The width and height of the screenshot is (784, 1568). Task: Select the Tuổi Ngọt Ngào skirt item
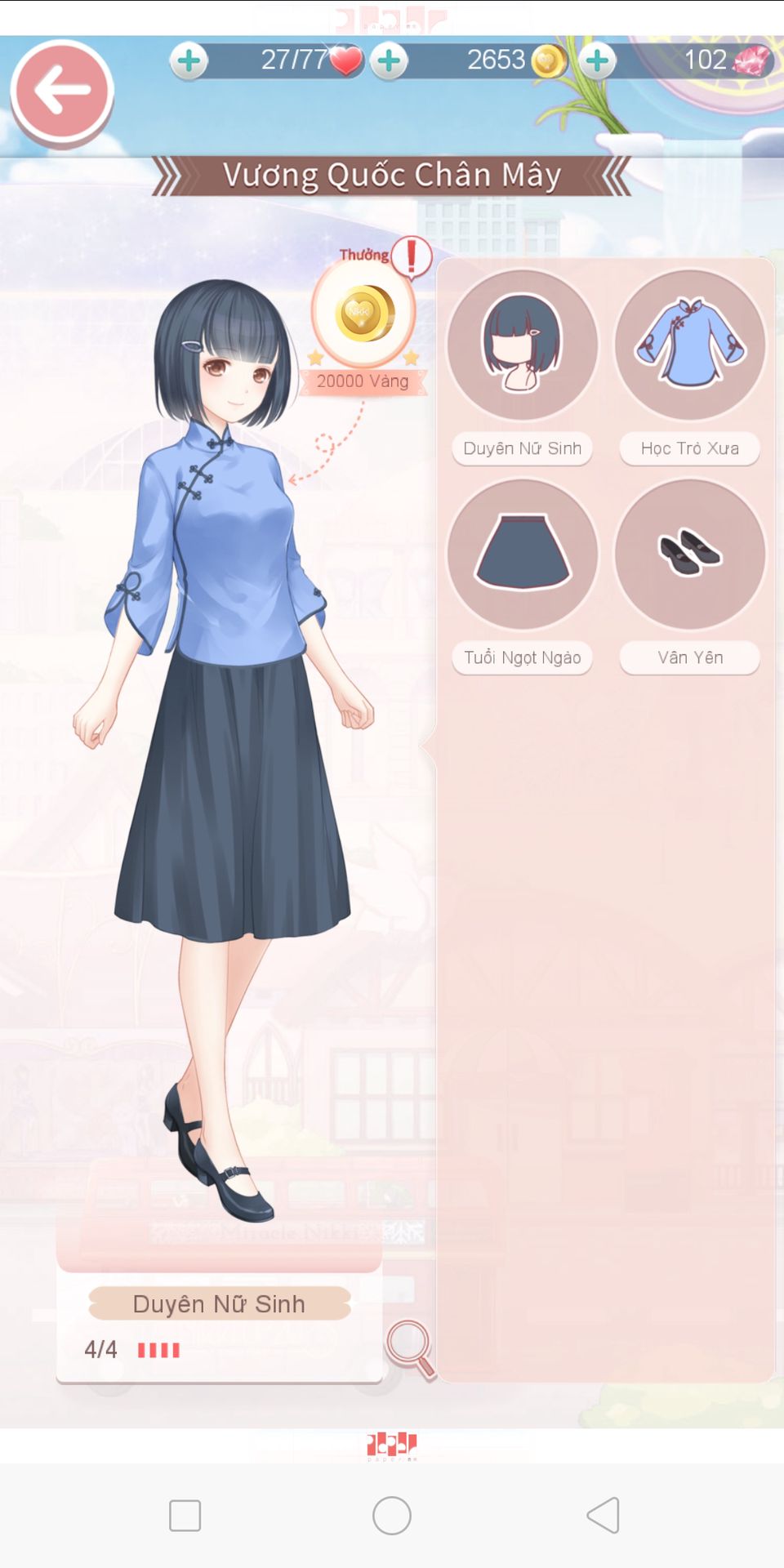(x=523, y=554)
